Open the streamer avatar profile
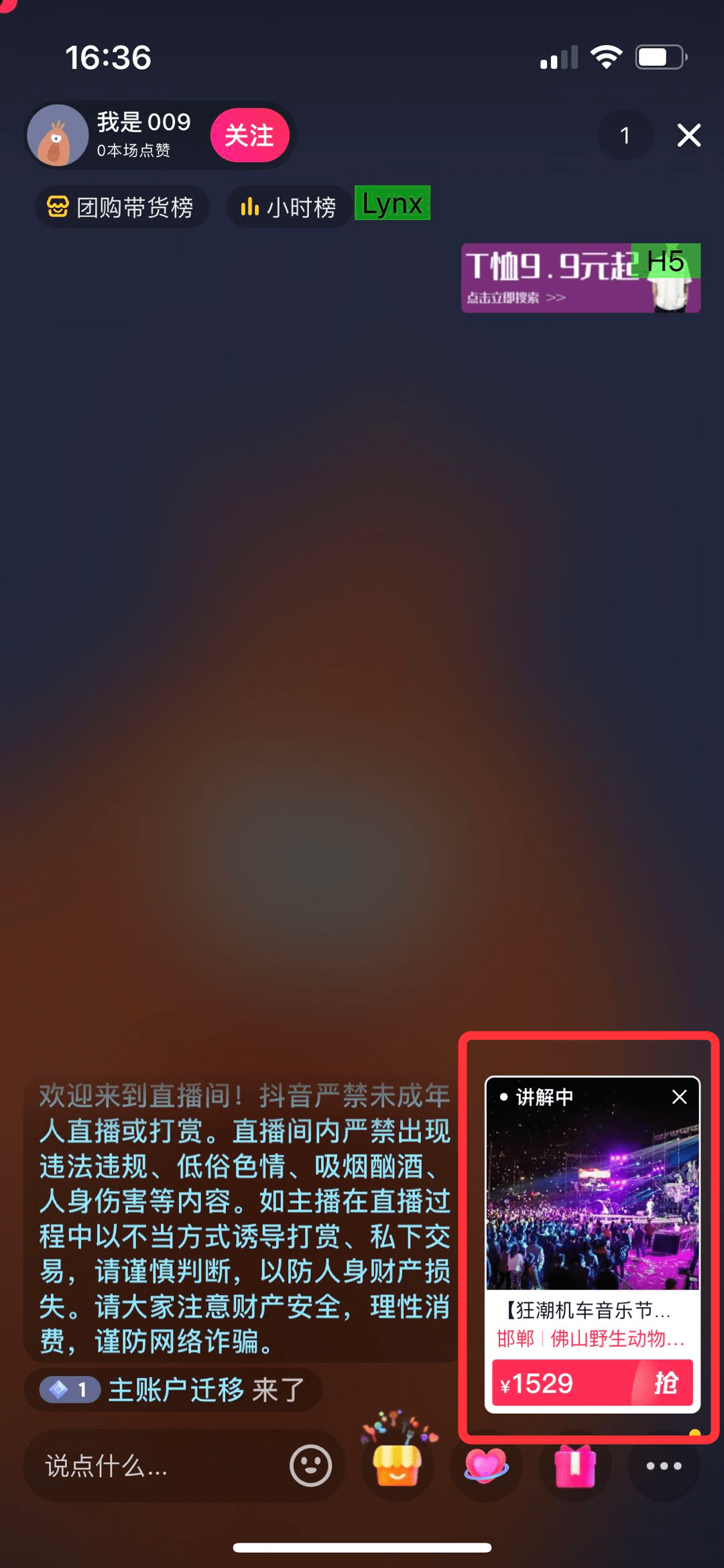Image resolution: width=724 pixels, height=1568 pixels. (58, 135)
